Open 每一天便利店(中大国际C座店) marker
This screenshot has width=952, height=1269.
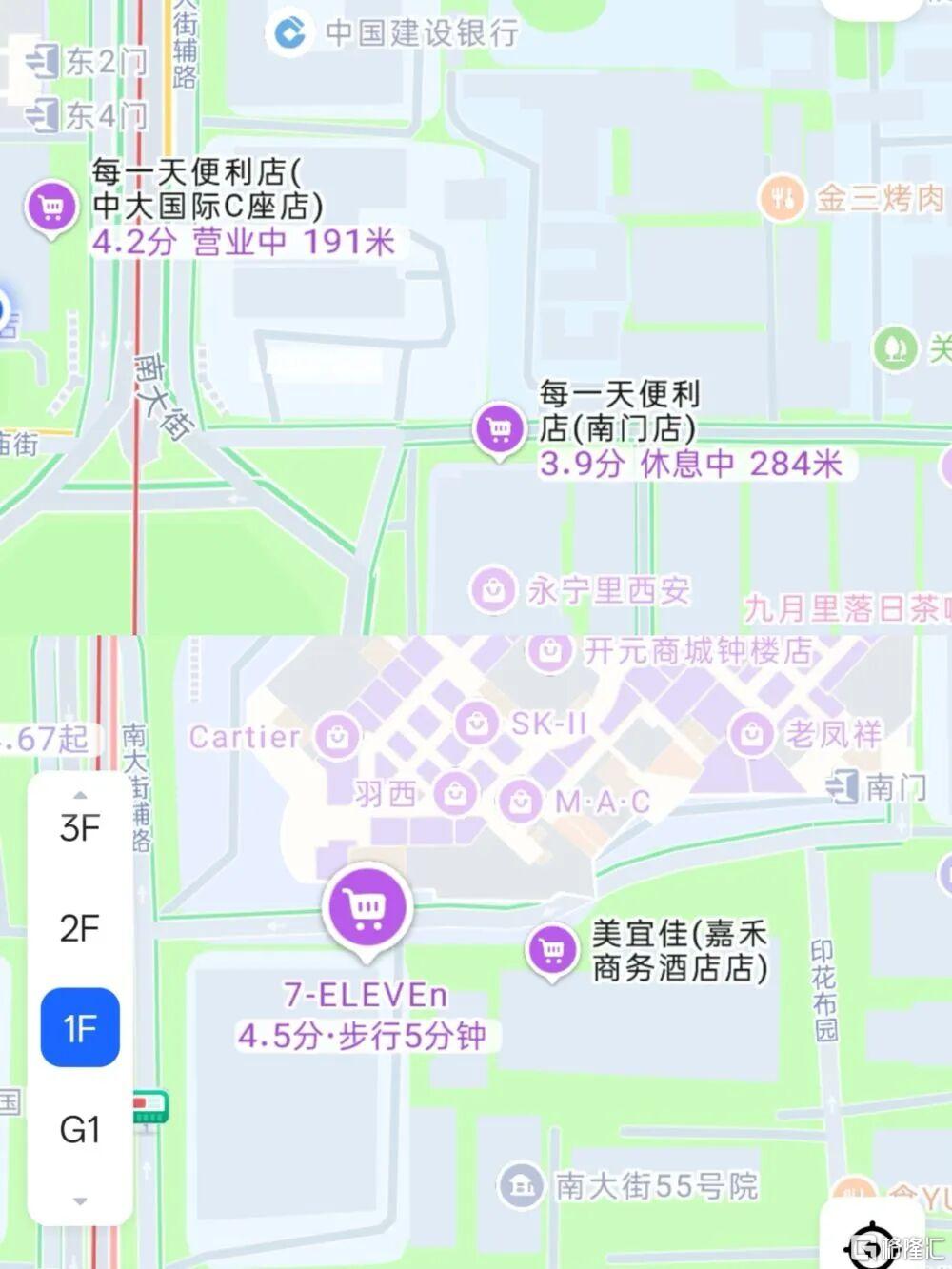52,206
